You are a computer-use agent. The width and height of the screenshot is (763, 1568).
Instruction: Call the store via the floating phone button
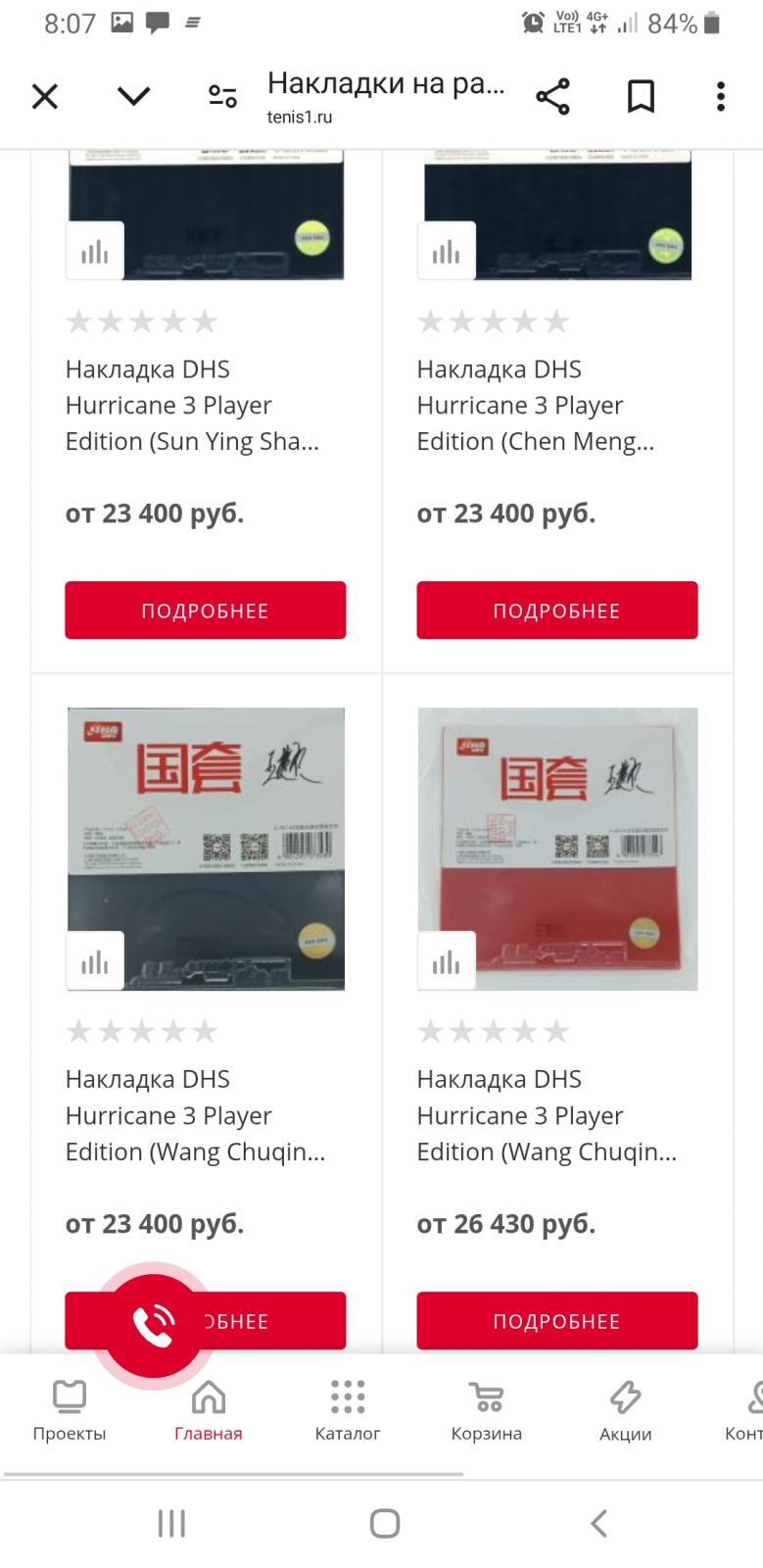click(153, 1325)
